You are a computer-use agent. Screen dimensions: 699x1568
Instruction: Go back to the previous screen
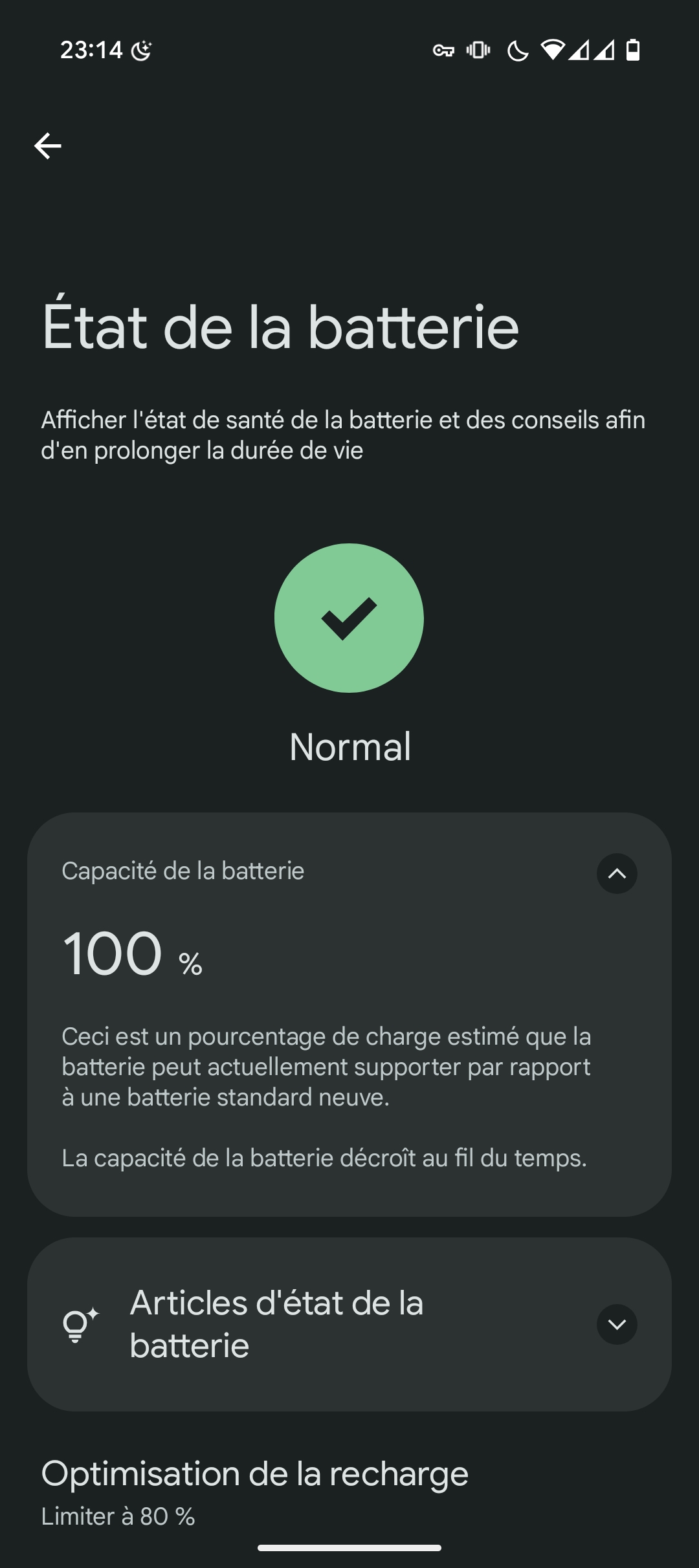[48, 146]
